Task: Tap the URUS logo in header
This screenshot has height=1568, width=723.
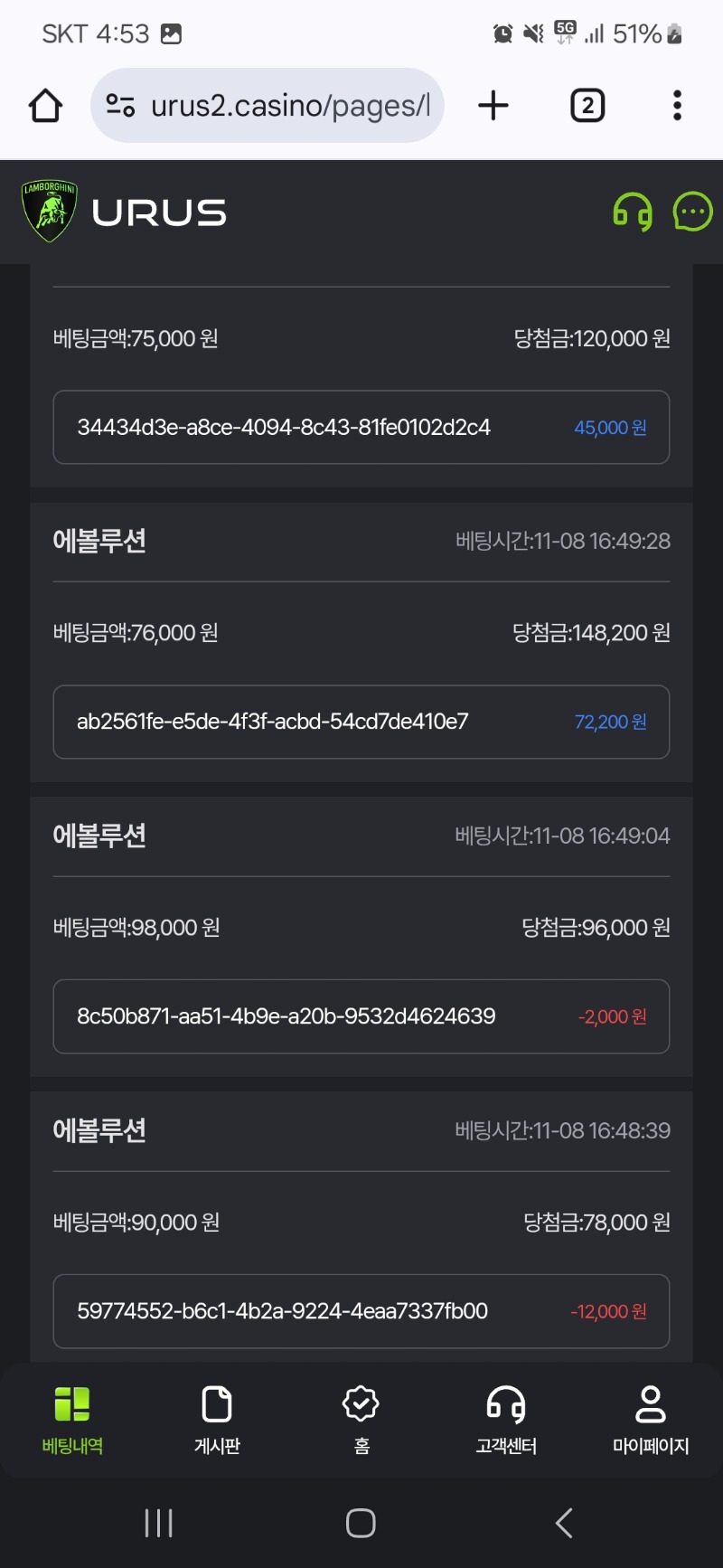Action: (x=125, y=213)
